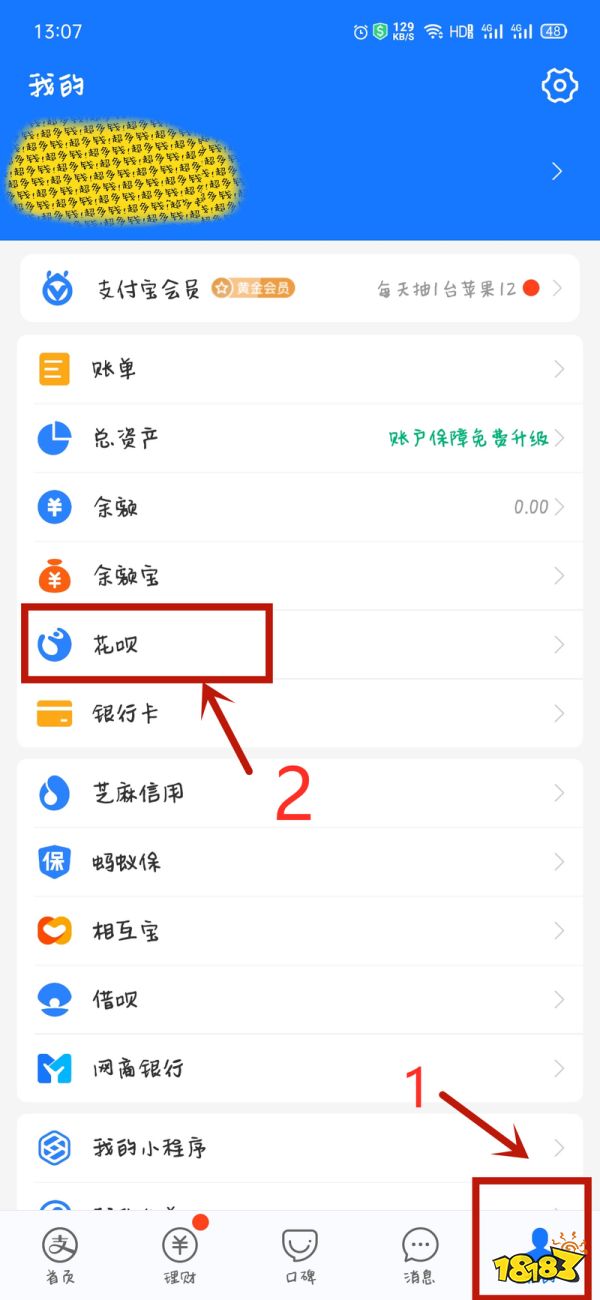Screen dimensions: 600x1300
Task: Open 网商银行 row
Action: pos(300,1068)
